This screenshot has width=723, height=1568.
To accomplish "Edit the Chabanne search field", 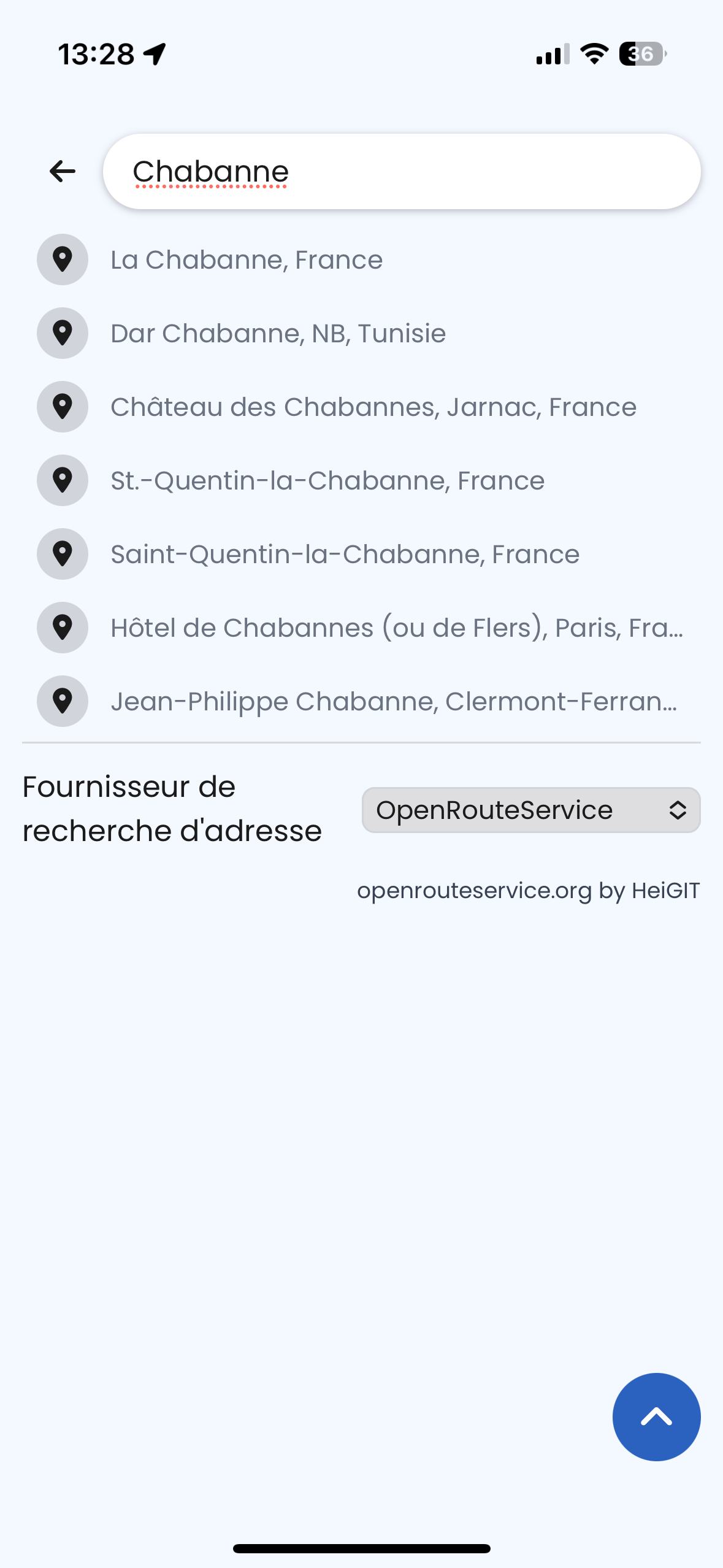I will click(x=402, y=171).
